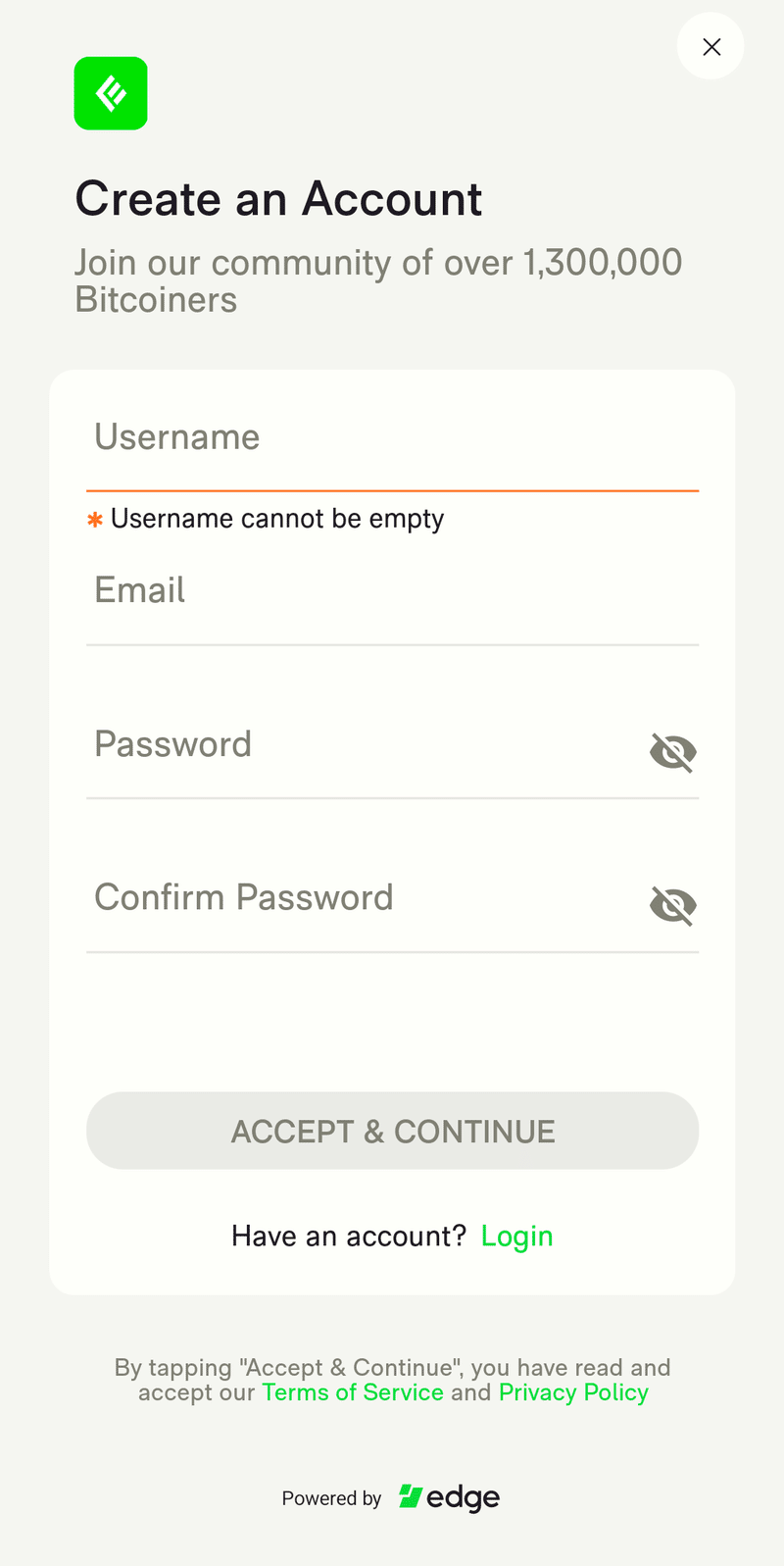Read the Privacy Policy

click(x=573, y=1392)
